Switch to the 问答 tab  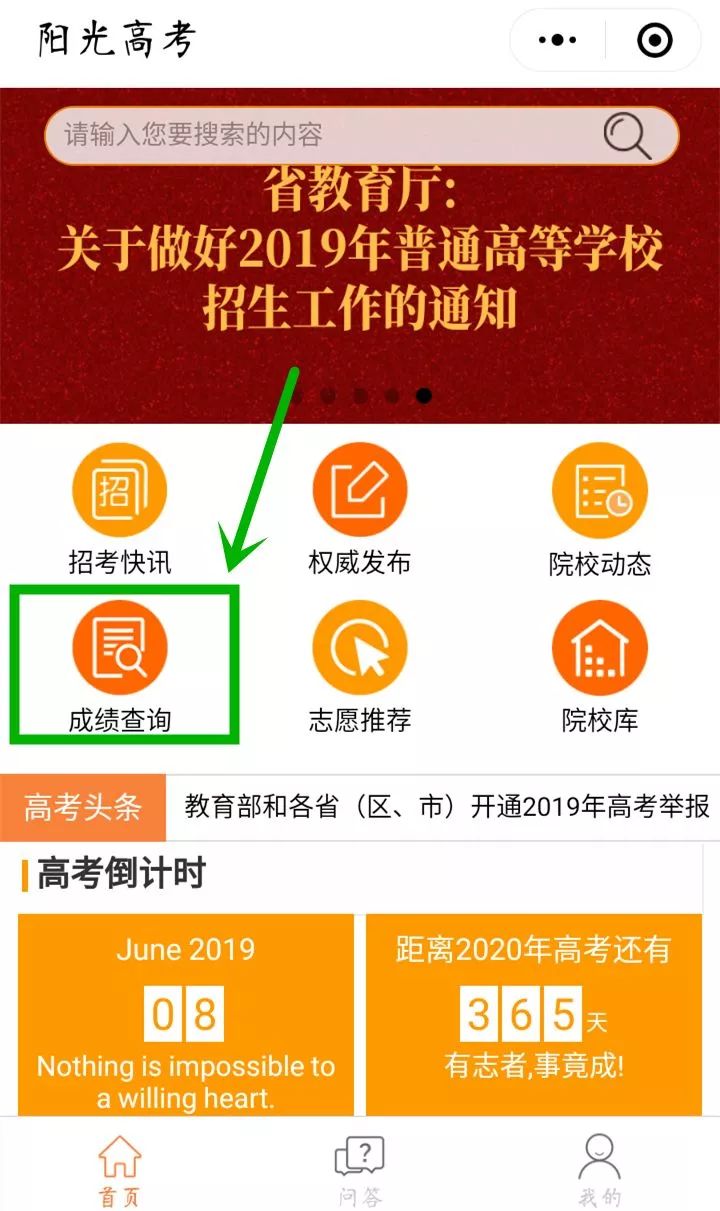point(359,1170)
